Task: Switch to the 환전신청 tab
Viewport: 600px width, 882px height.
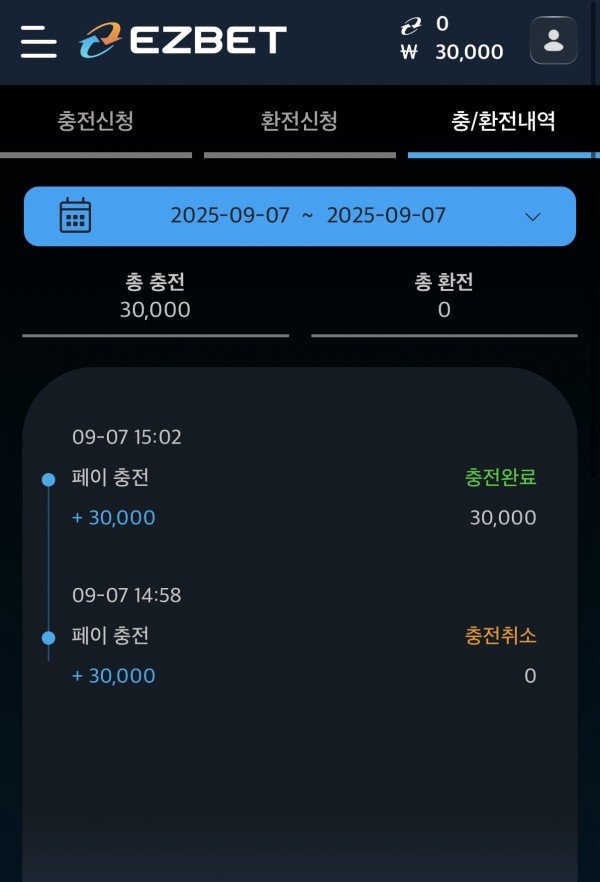Action: [299, 122]
